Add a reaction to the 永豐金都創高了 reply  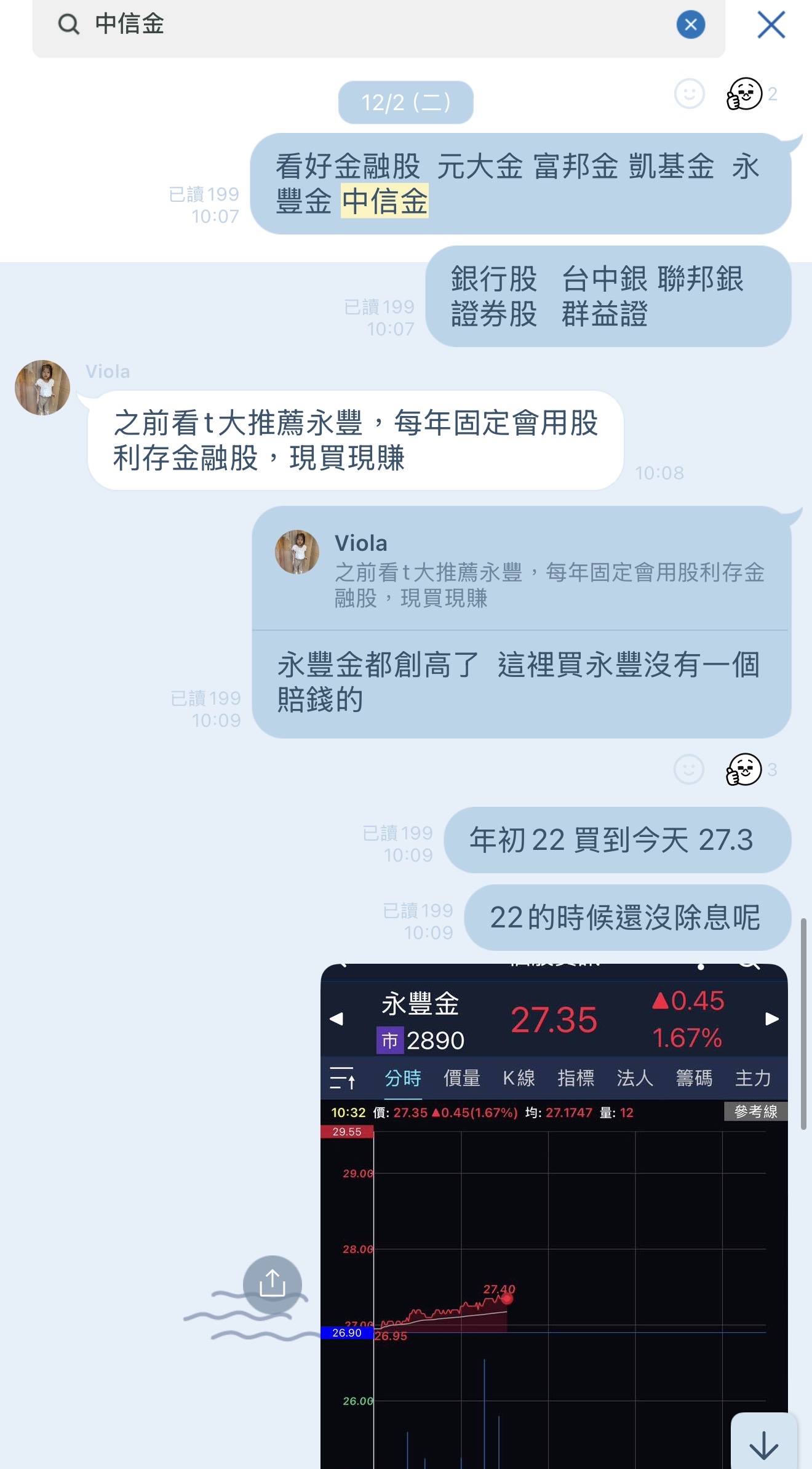[x=688, y=769]
